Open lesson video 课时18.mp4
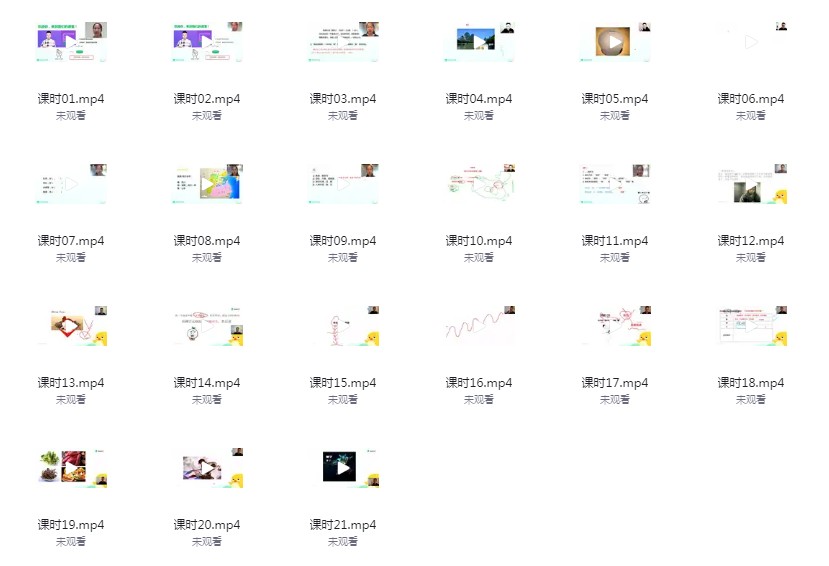Viewport: 829px width, 566px height. click(751, 327)
